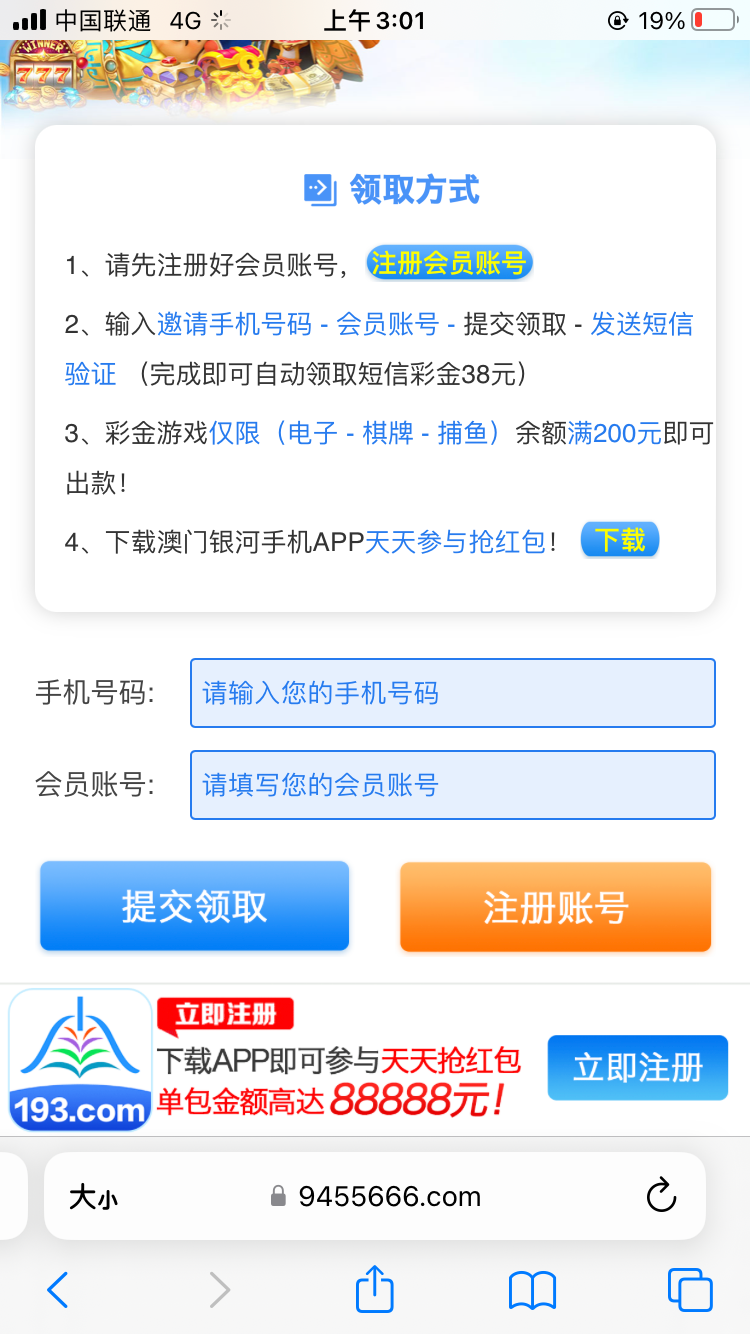Viewport: 750px width, 1334px height.
Task: Tap the 注册会员账号 button in step one
Action: coord(449,264)
